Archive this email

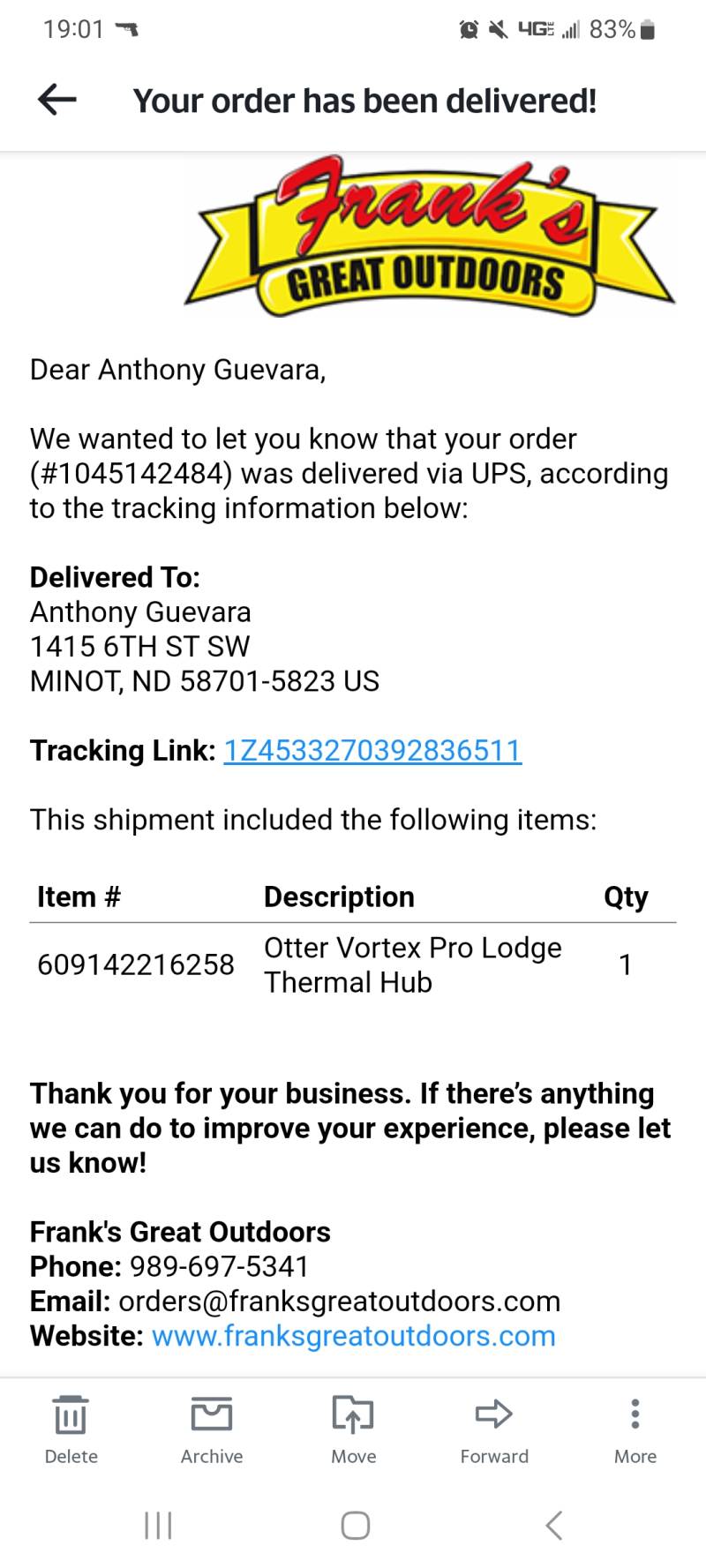(212, 1430)
